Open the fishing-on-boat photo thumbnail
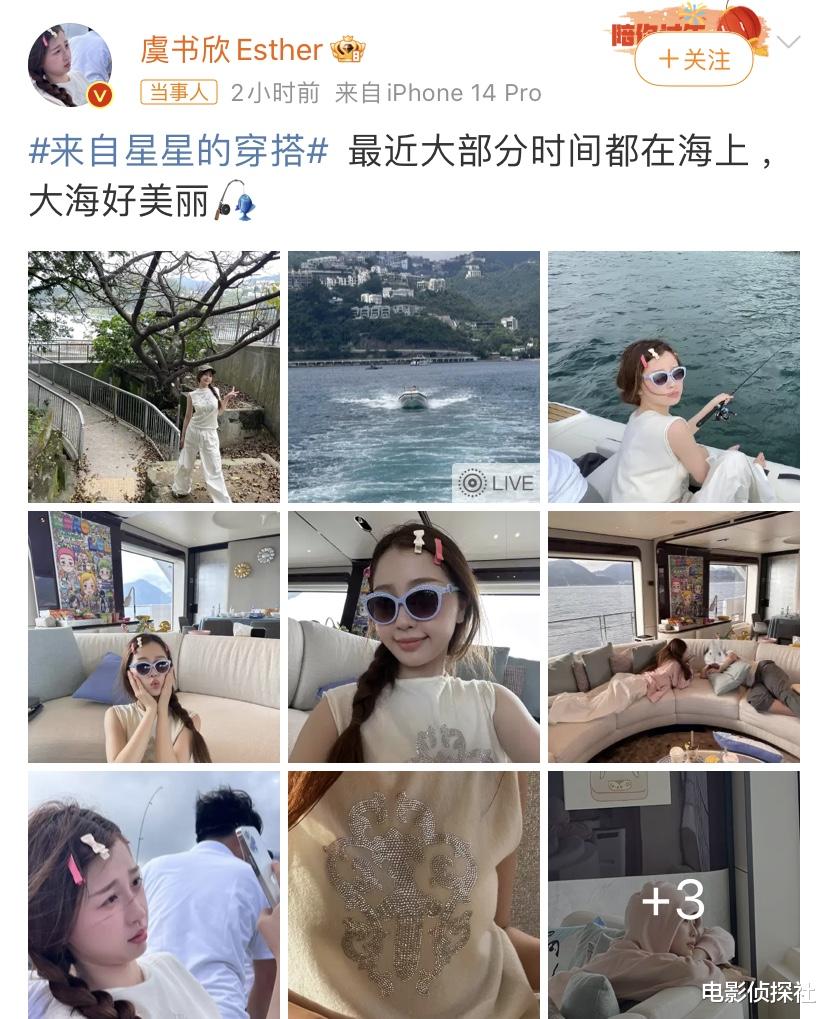The image size is (828, 1019). point(674,375)
